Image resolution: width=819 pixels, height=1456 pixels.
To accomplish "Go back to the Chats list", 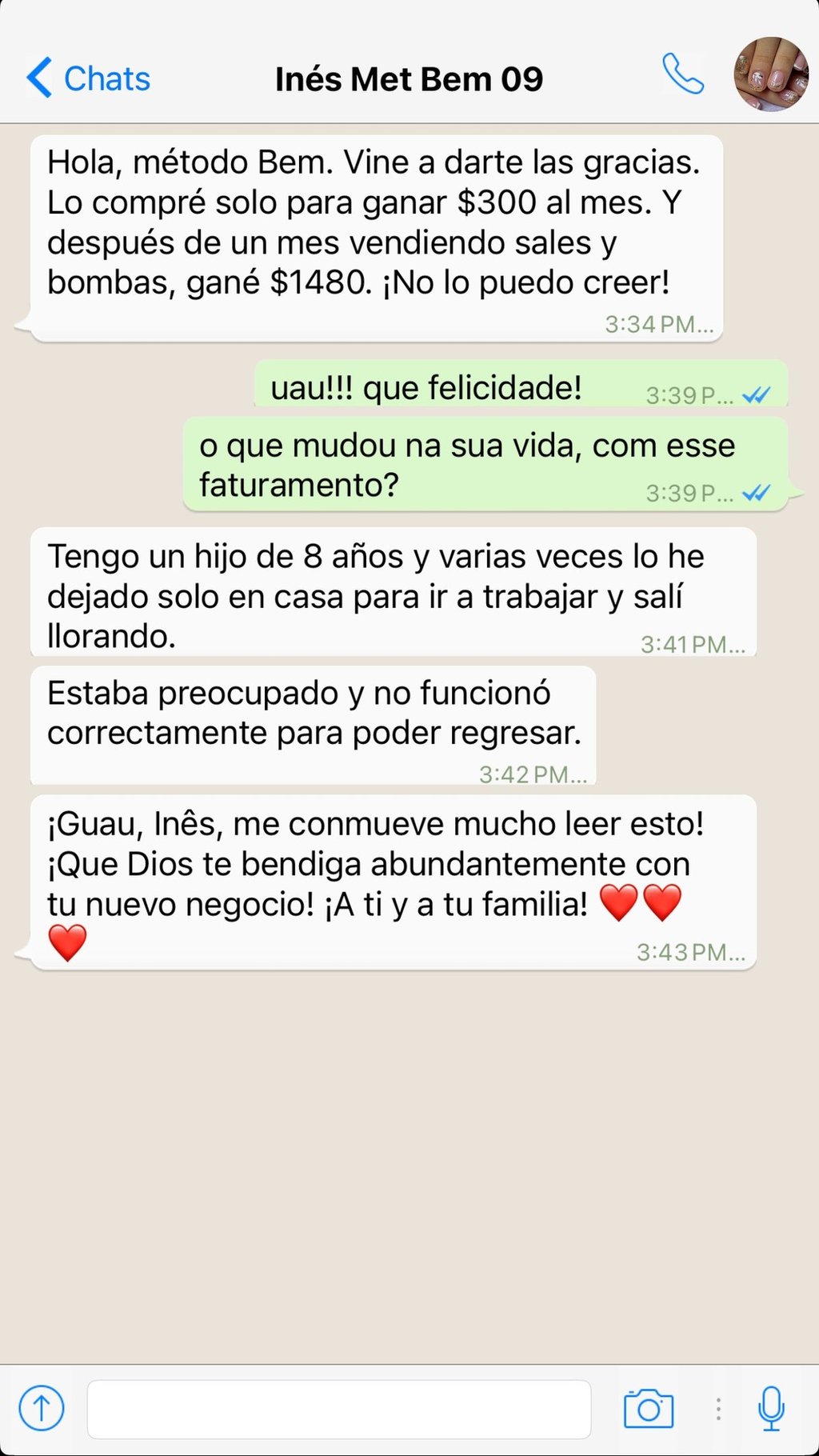I will 88,78.
